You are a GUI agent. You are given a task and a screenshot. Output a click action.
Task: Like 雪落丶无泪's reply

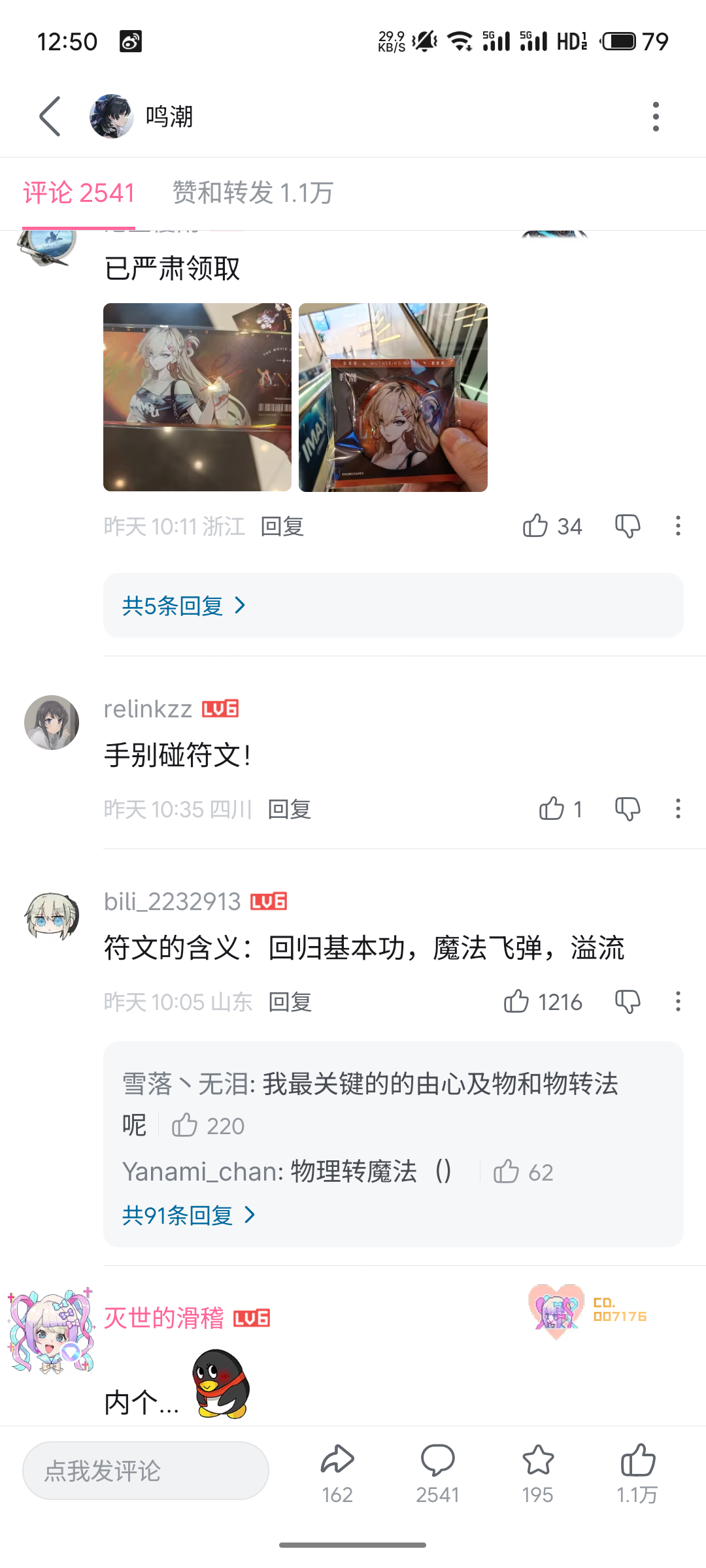coord(184,1126)
